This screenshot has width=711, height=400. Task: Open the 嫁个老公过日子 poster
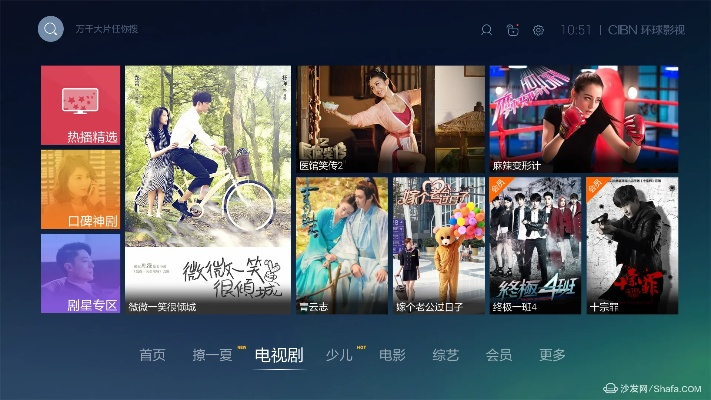[x=438, y=245]
